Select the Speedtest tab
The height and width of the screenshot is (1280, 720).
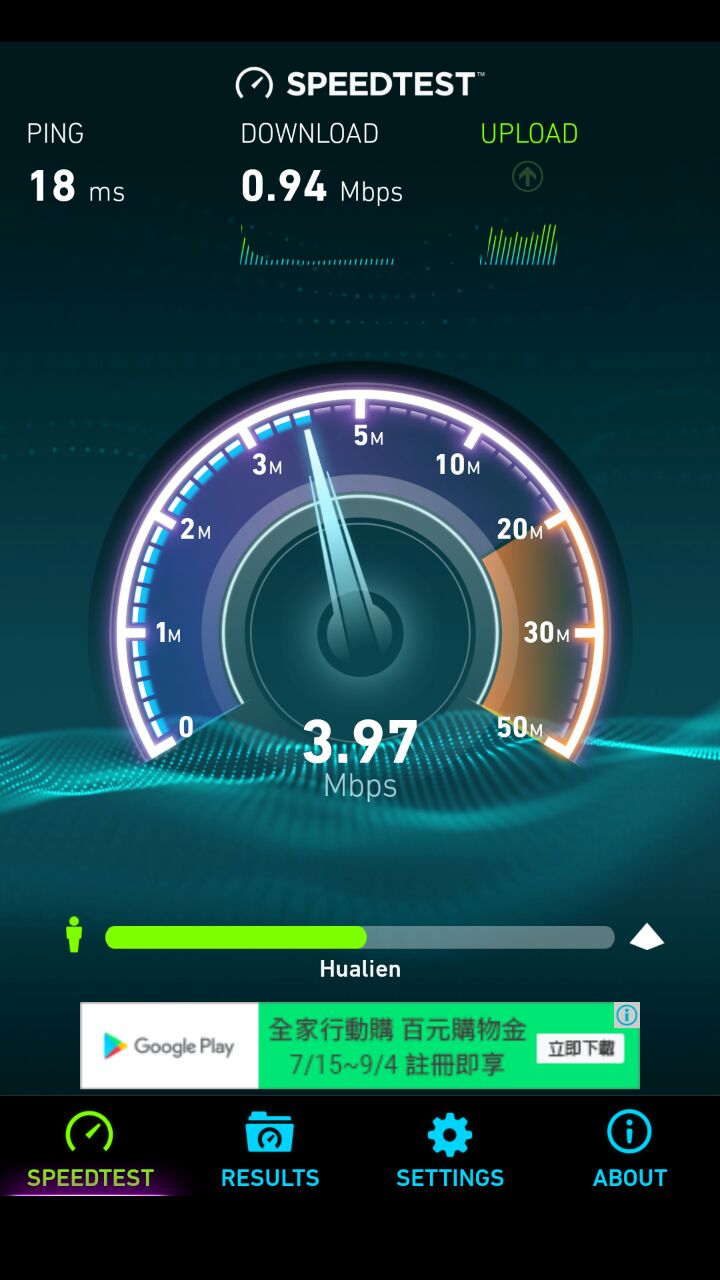click(90, 1150)
